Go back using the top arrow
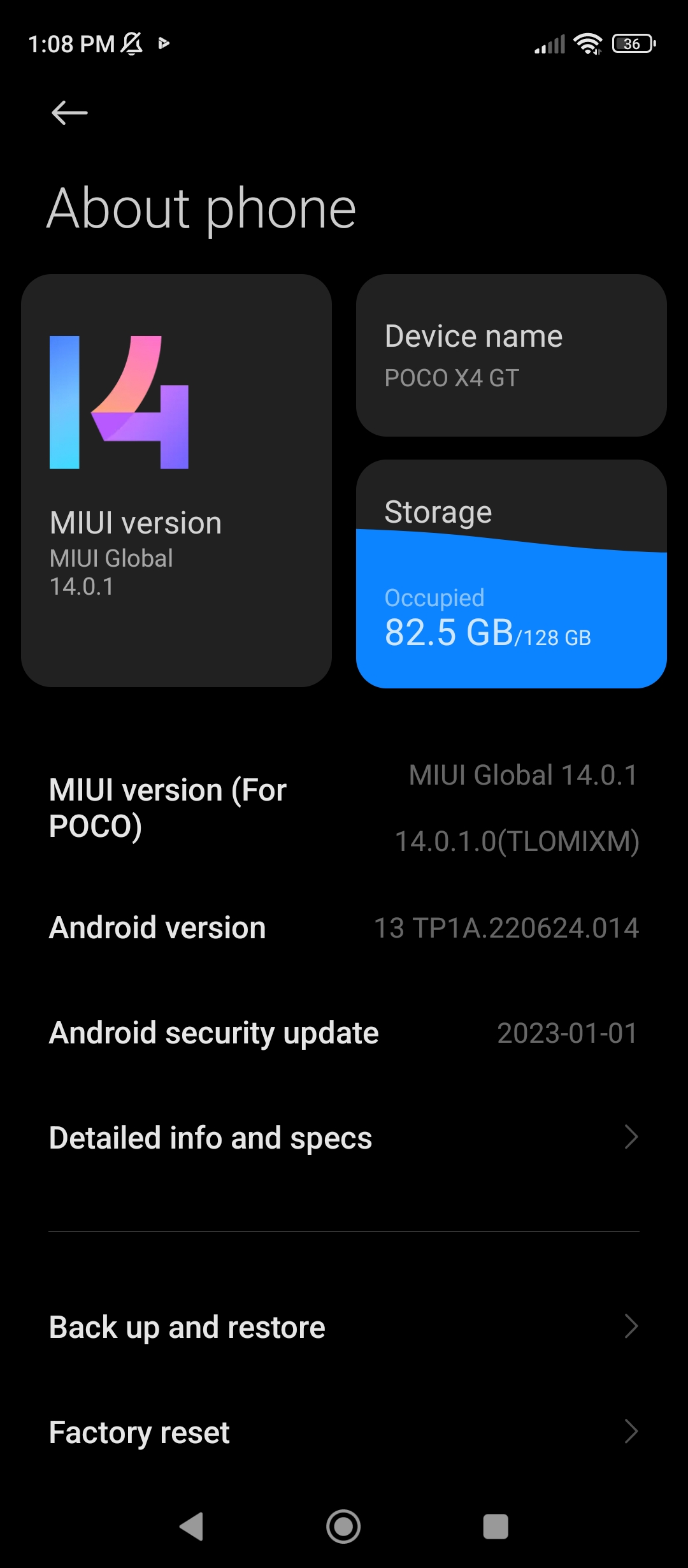Viewport: 688px width, 1568px height. click(x=69, y=113)
